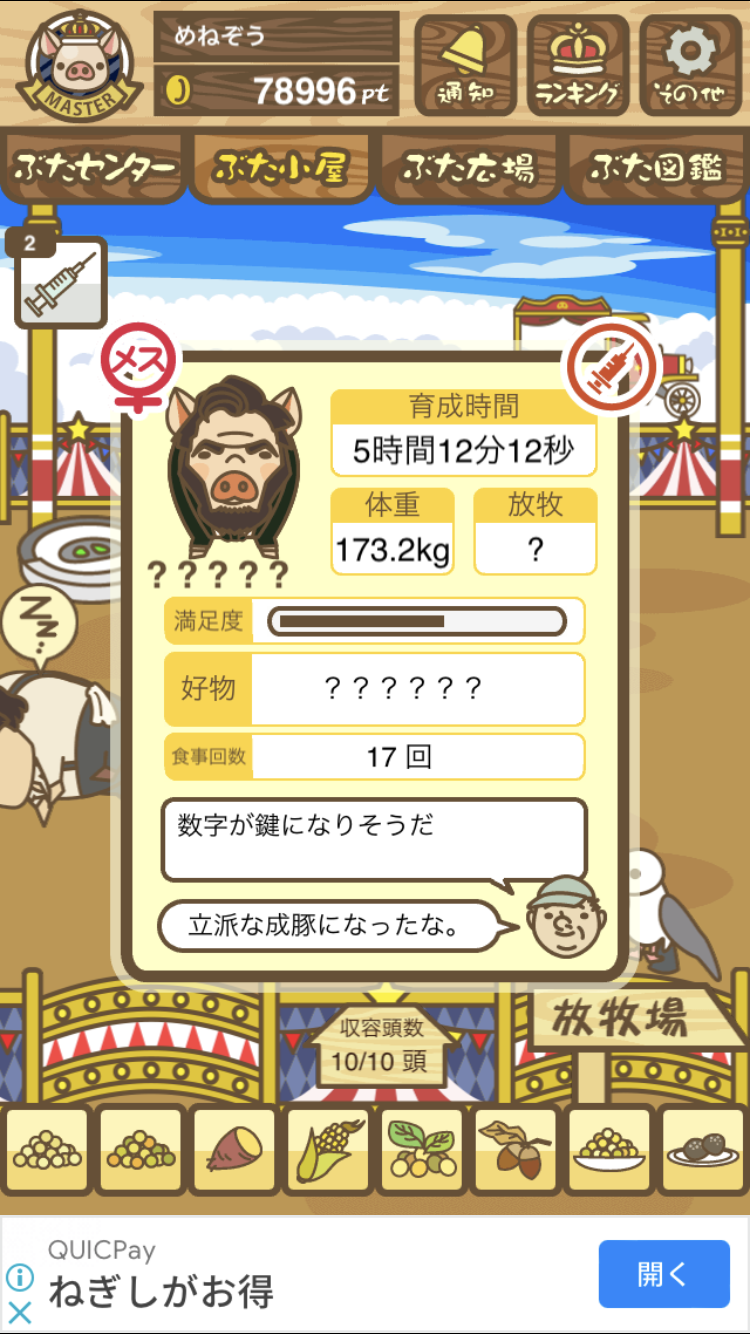Select the truffle plate feed
Image resolution: width=750 pixels, height=1334 pixels.
(703, 1150)
